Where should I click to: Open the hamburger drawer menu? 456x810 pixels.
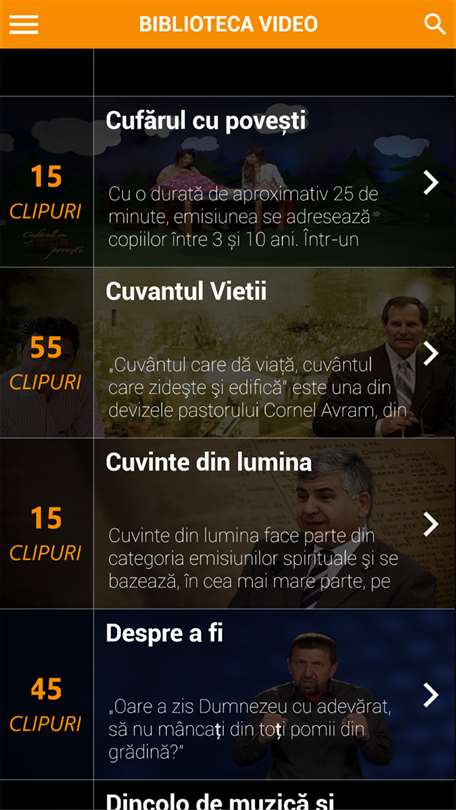coord(24,24)
